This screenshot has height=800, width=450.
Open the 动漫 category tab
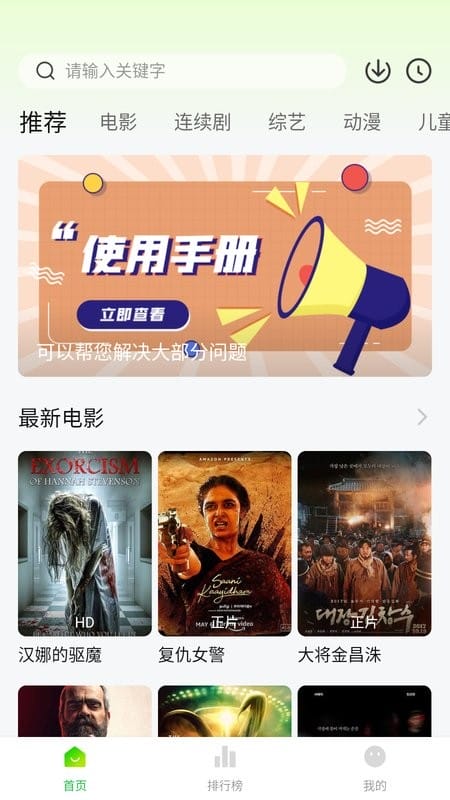(362, 122)
